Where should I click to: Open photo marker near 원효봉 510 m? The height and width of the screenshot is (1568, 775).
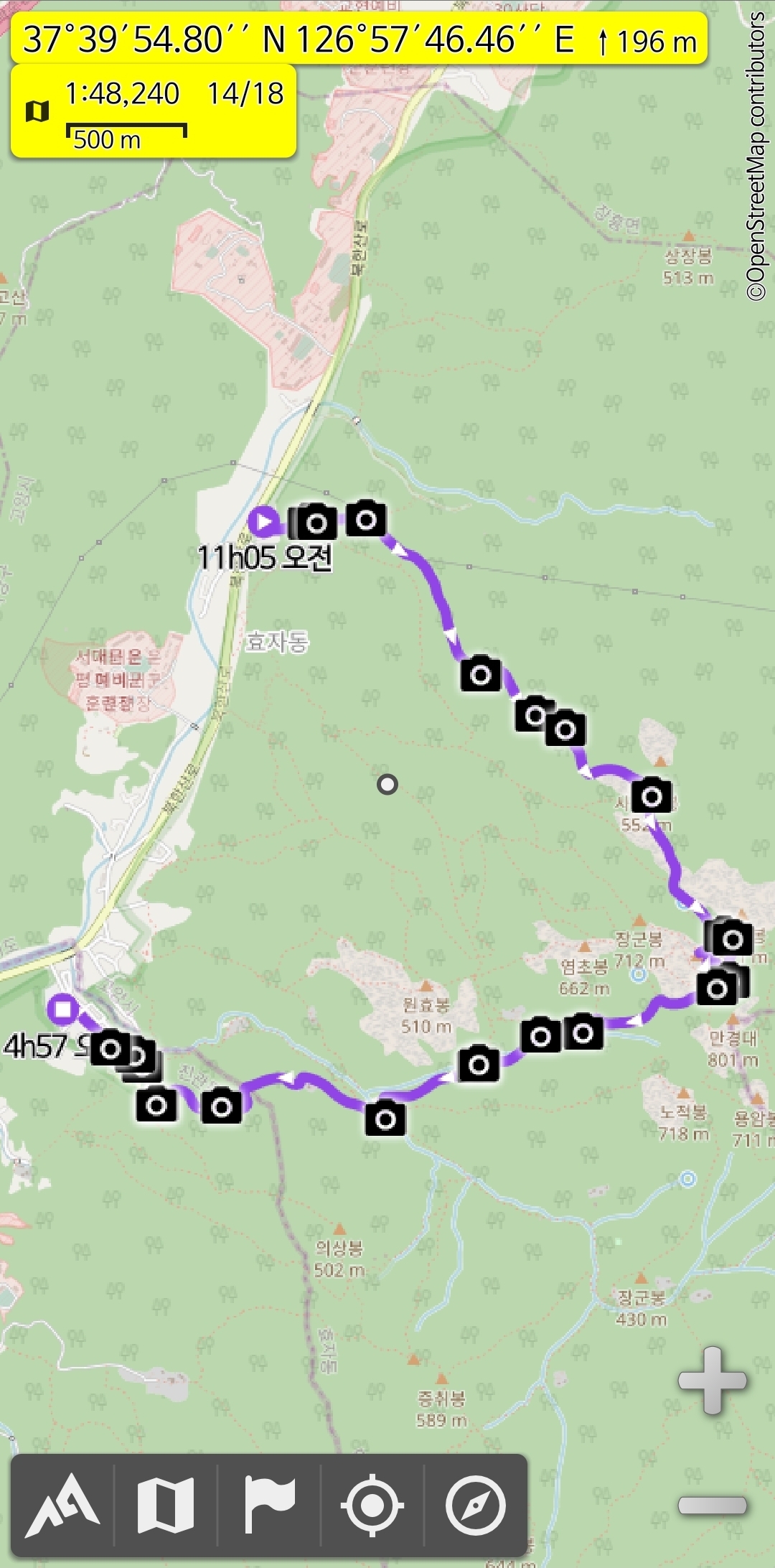coord(479,1065)
